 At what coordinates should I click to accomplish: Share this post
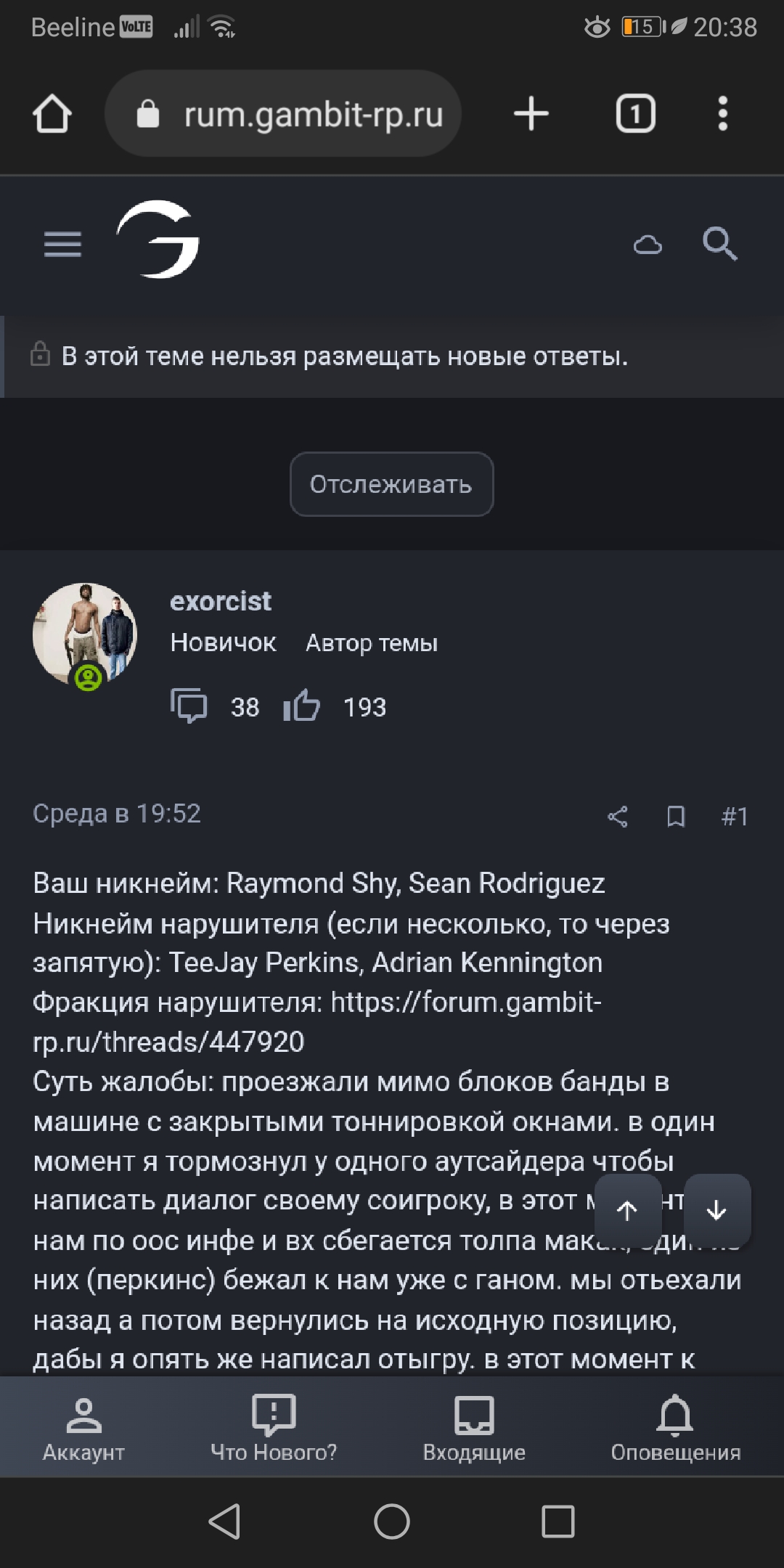click(x=617, y=817)
